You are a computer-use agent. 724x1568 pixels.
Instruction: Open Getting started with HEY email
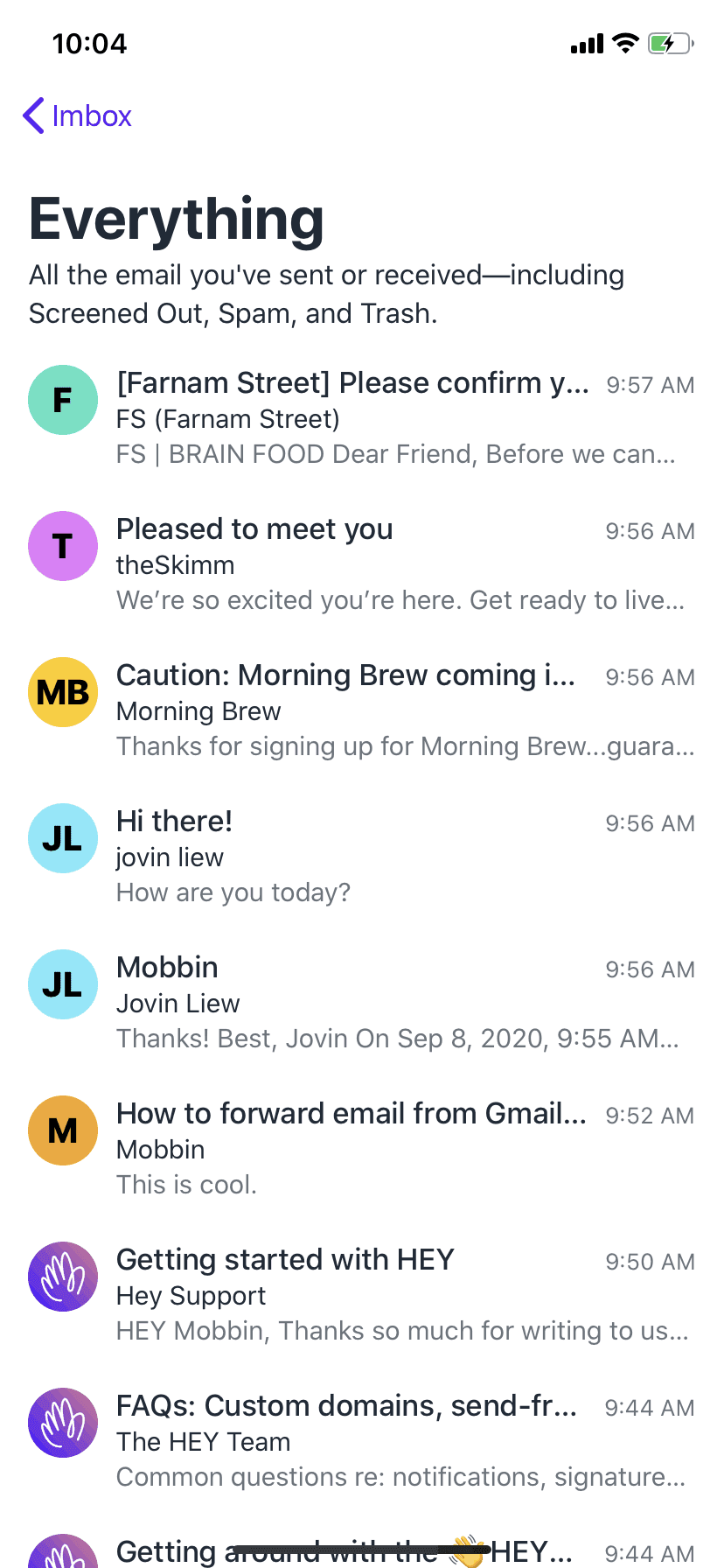coord(362,1295)
